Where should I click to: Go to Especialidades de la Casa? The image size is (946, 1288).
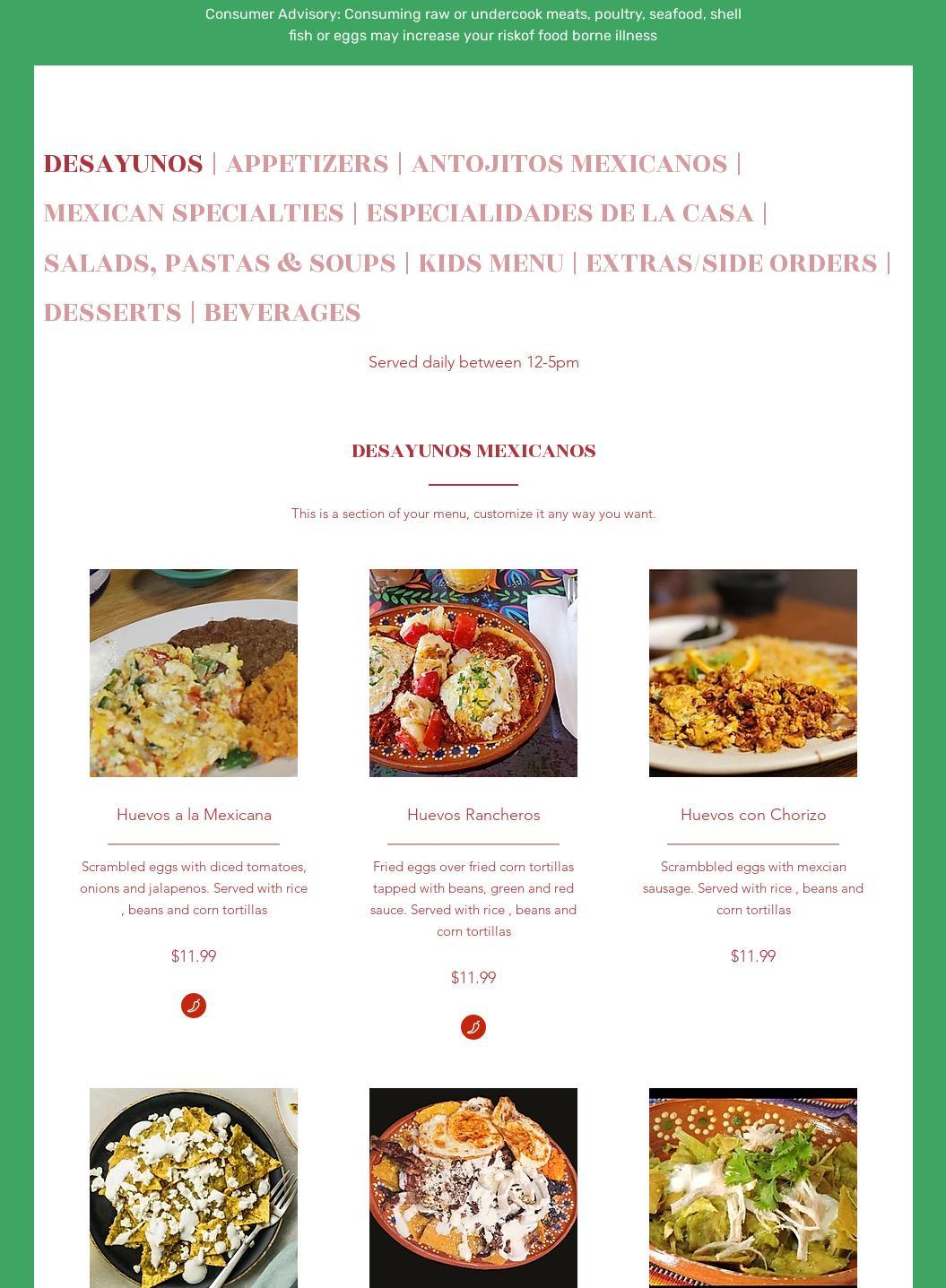point(560,213)
